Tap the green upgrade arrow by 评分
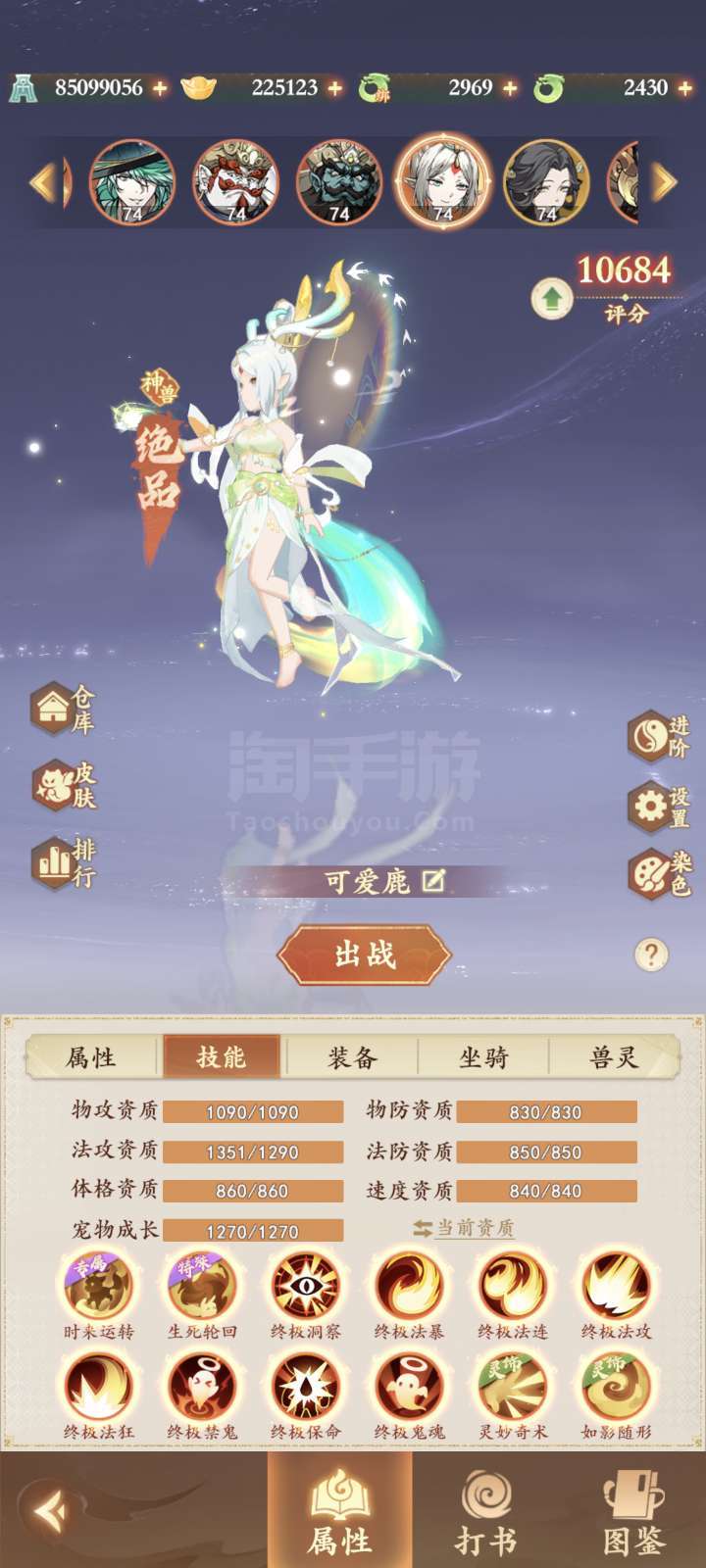 [552, 298]
